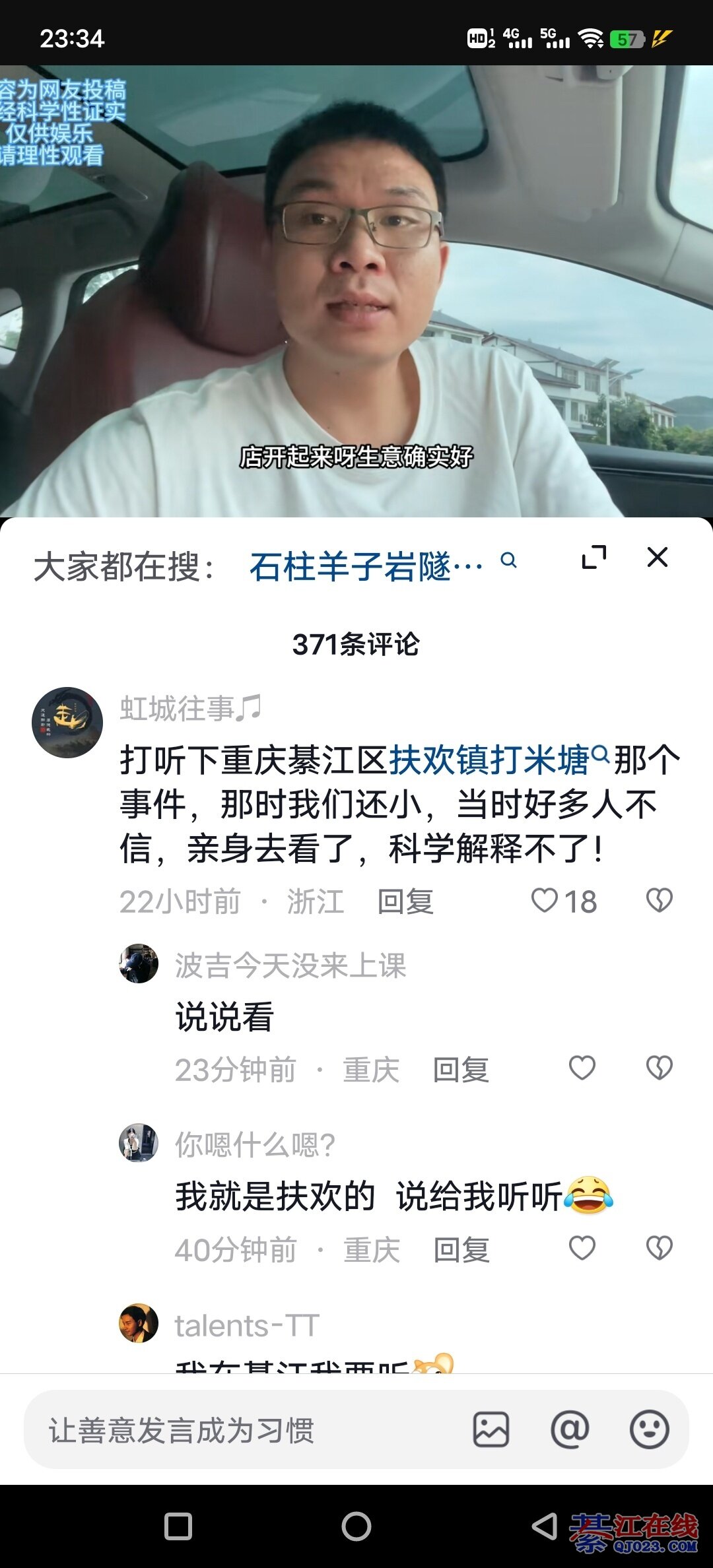Reply to 虹城往事's comment
This screenshot has width=713, height=1568.
pyautogui.click(x=405, y=901)
